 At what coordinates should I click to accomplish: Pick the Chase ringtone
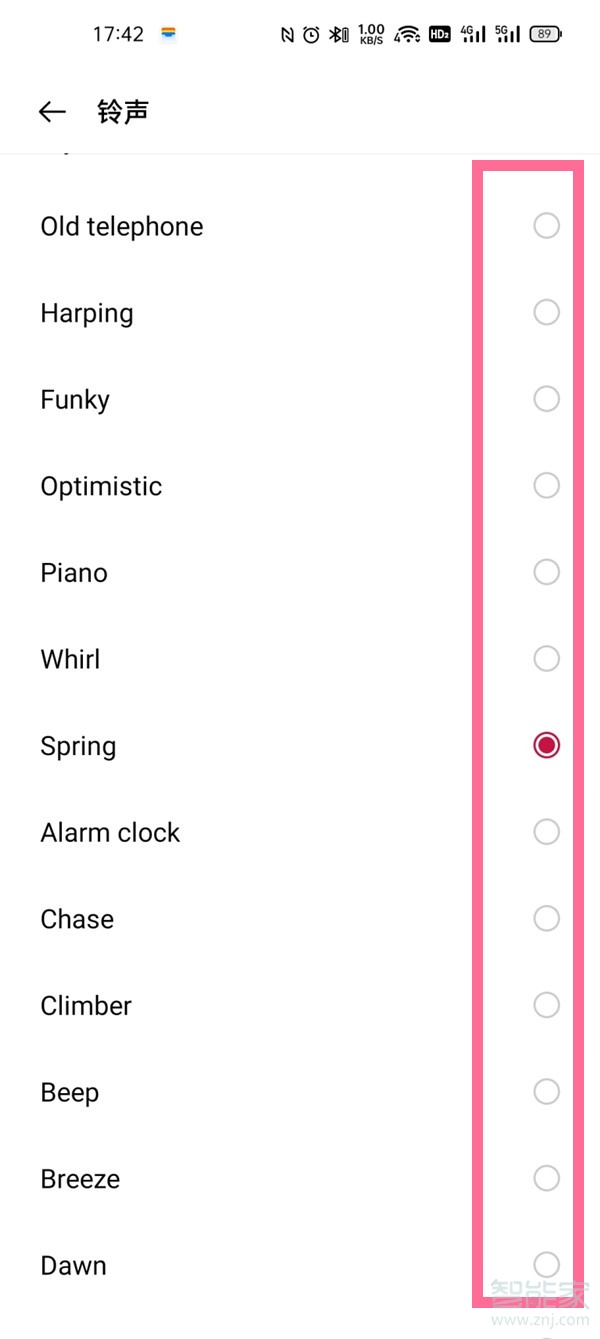click(x=300, y=919)
